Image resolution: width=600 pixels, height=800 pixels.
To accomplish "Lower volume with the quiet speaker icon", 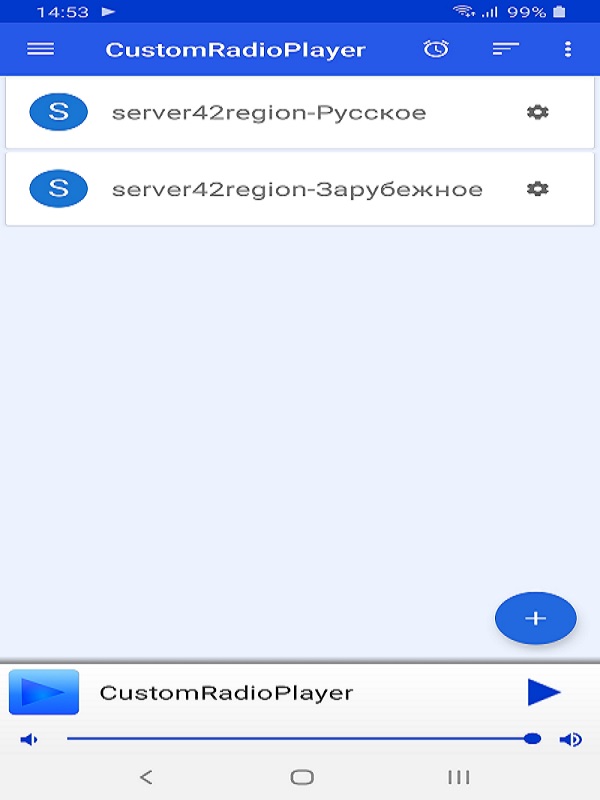I will pos(29,740).
